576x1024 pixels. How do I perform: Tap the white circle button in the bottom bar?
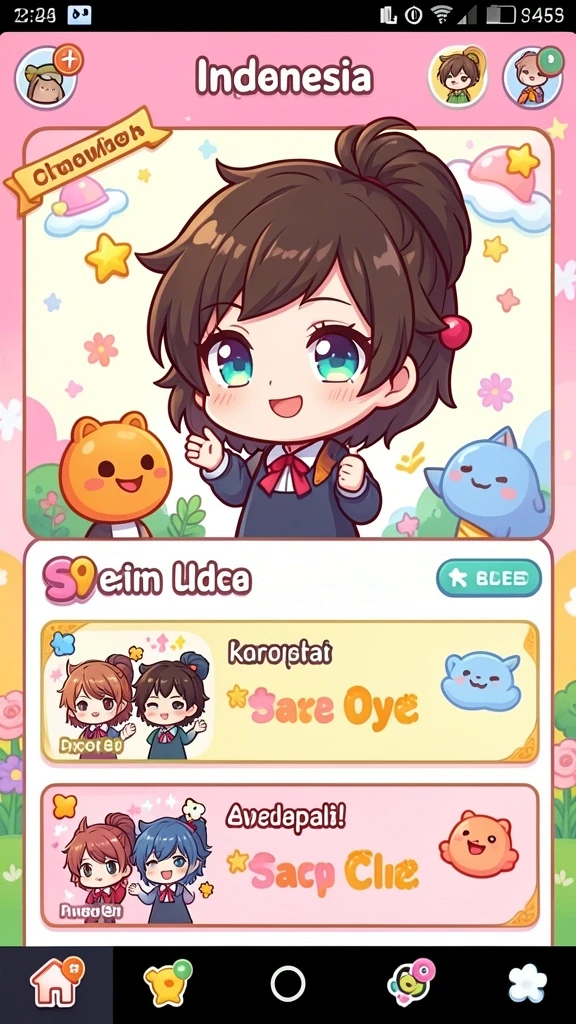pyautogui.click(x=288, y=984)
